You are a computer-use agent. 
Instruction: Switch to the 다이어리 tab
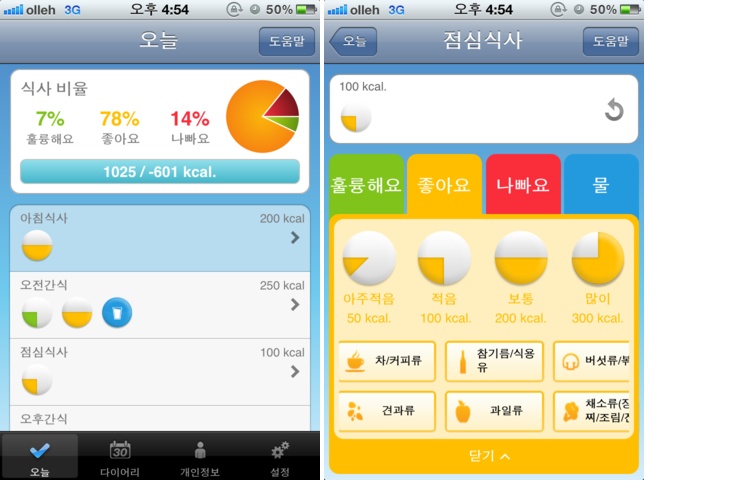click(120, 458)
